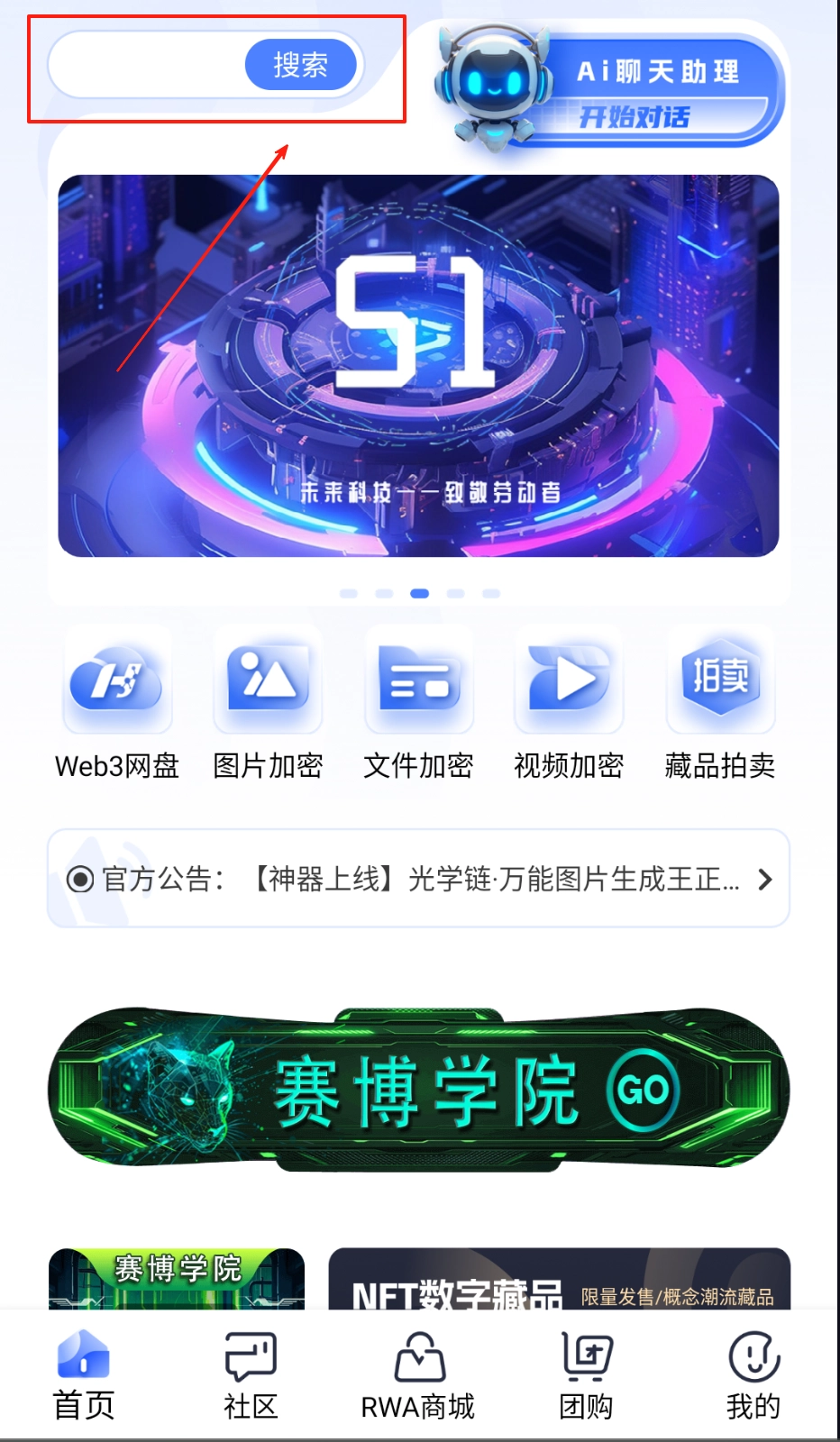
Task: Select the 首页 tab
Action: pos(83,1374)
